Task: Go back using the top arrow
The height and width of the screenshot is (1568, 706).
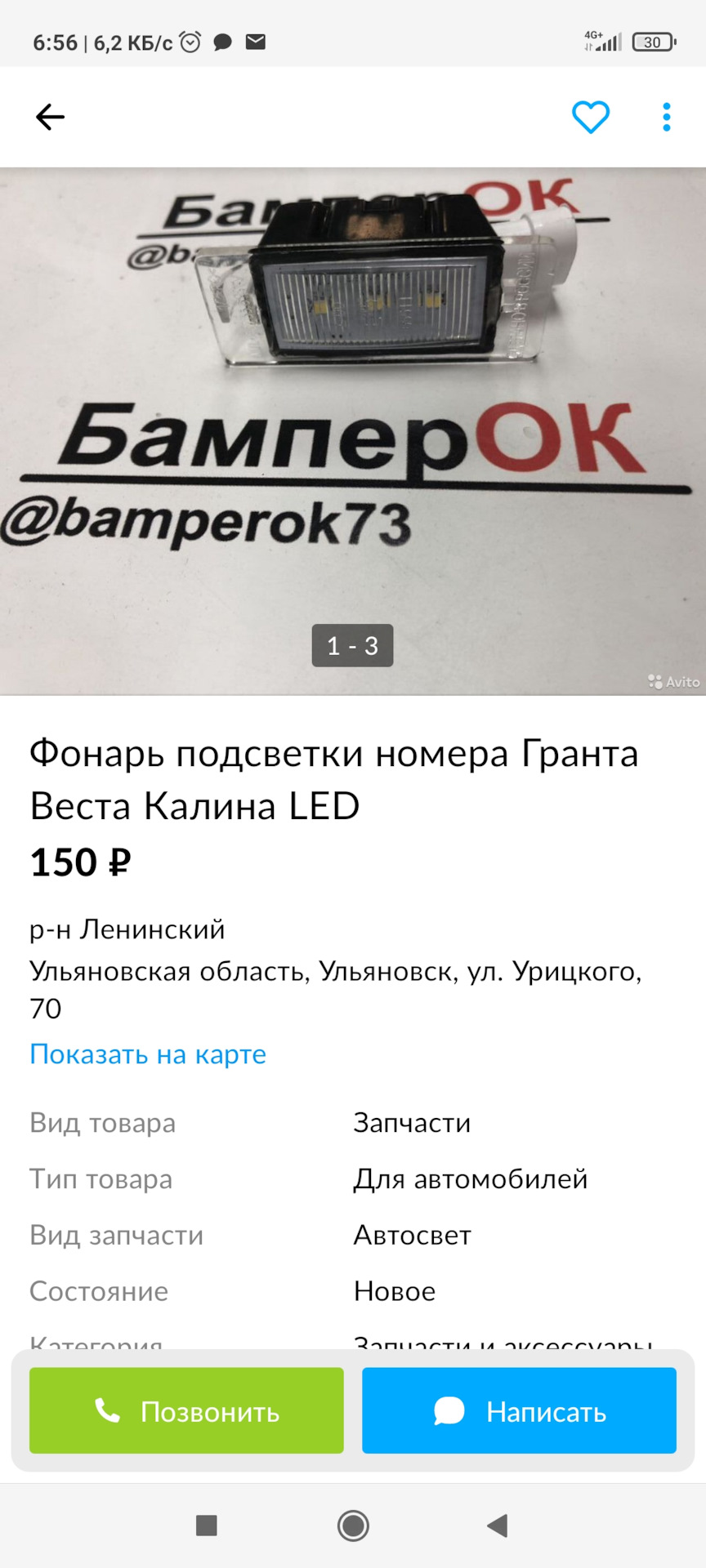Action: click(50, 117)
